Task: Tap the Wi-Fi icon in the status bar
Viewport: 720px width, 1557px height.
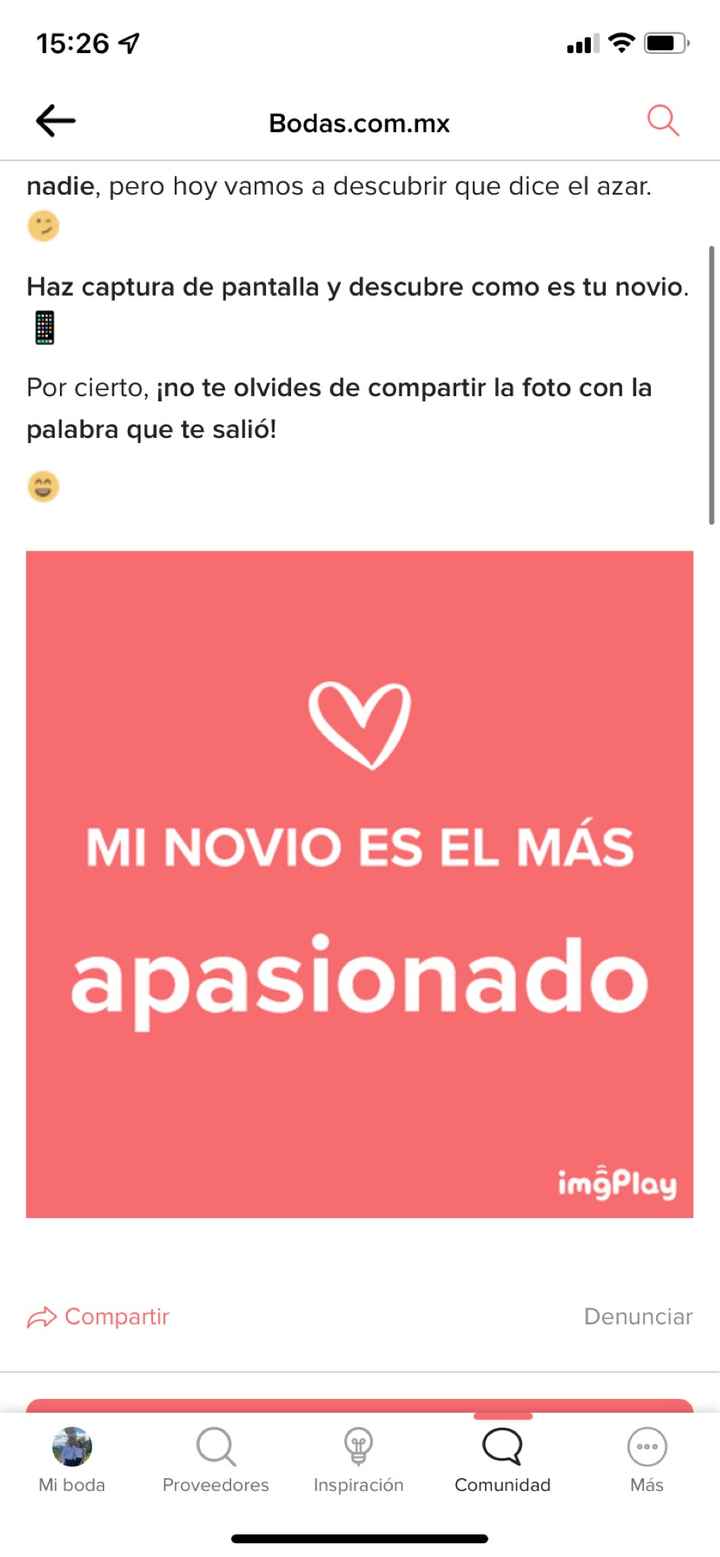Action: point(622,42)
